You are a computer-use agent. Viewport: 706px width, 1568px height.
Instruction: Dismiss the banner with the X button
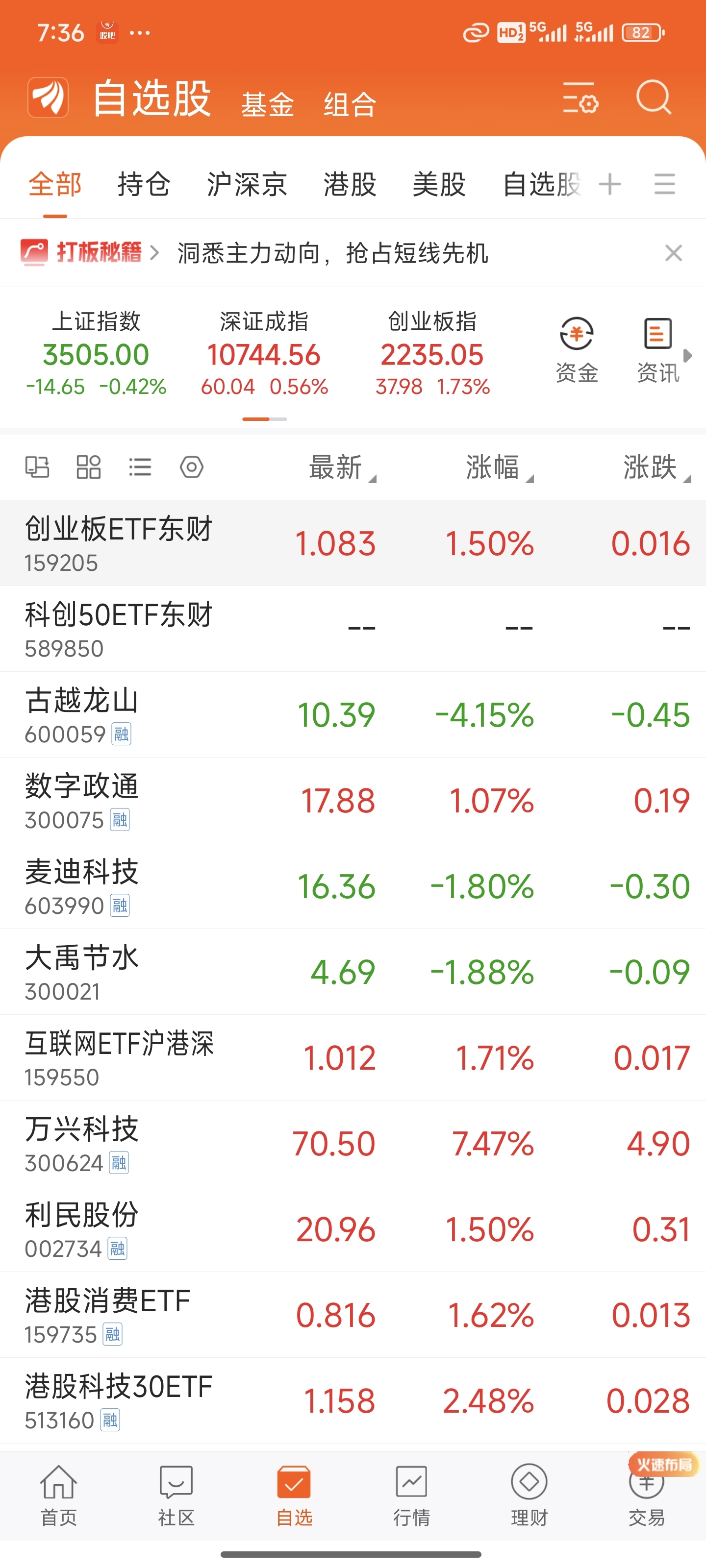point(673,253)
